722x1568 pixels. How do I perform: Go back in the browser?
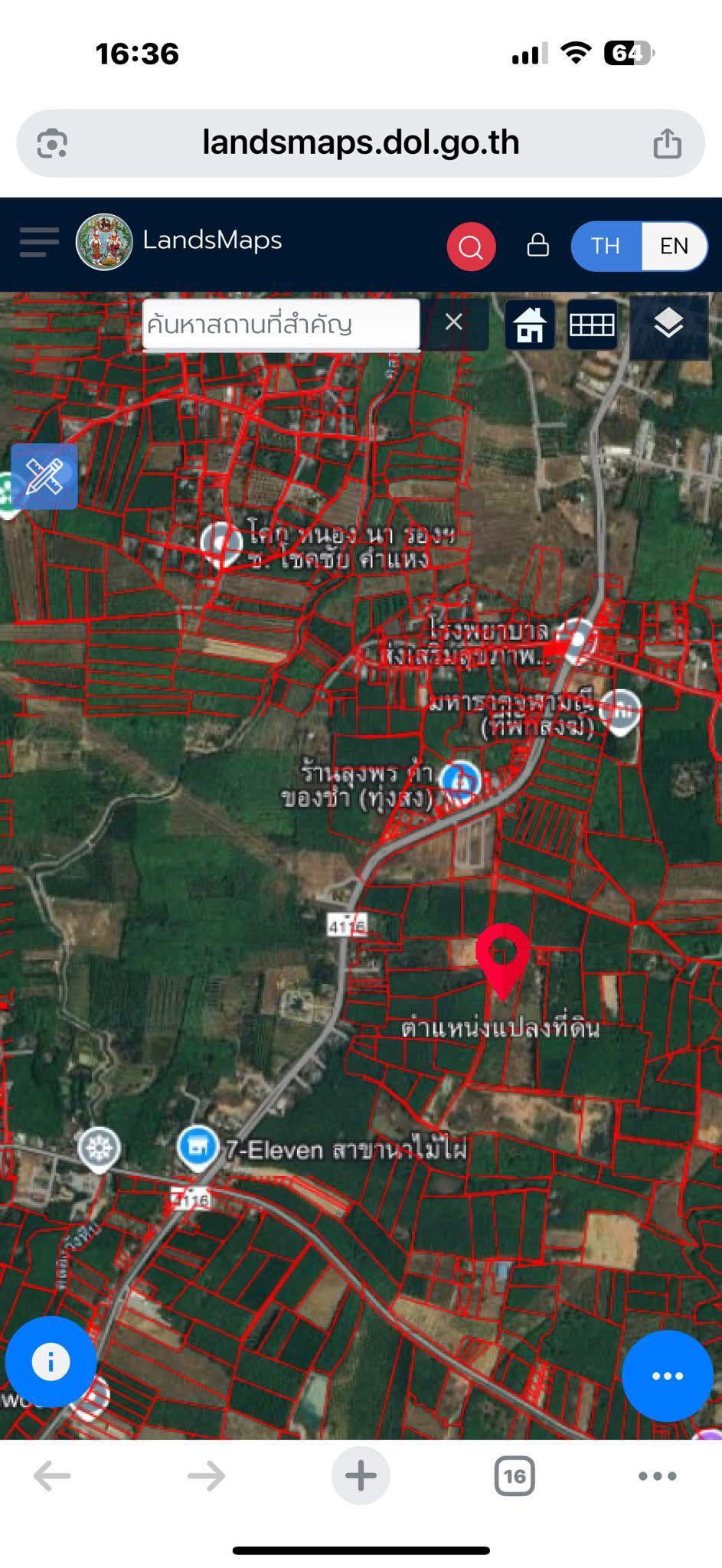point(52,1475)
